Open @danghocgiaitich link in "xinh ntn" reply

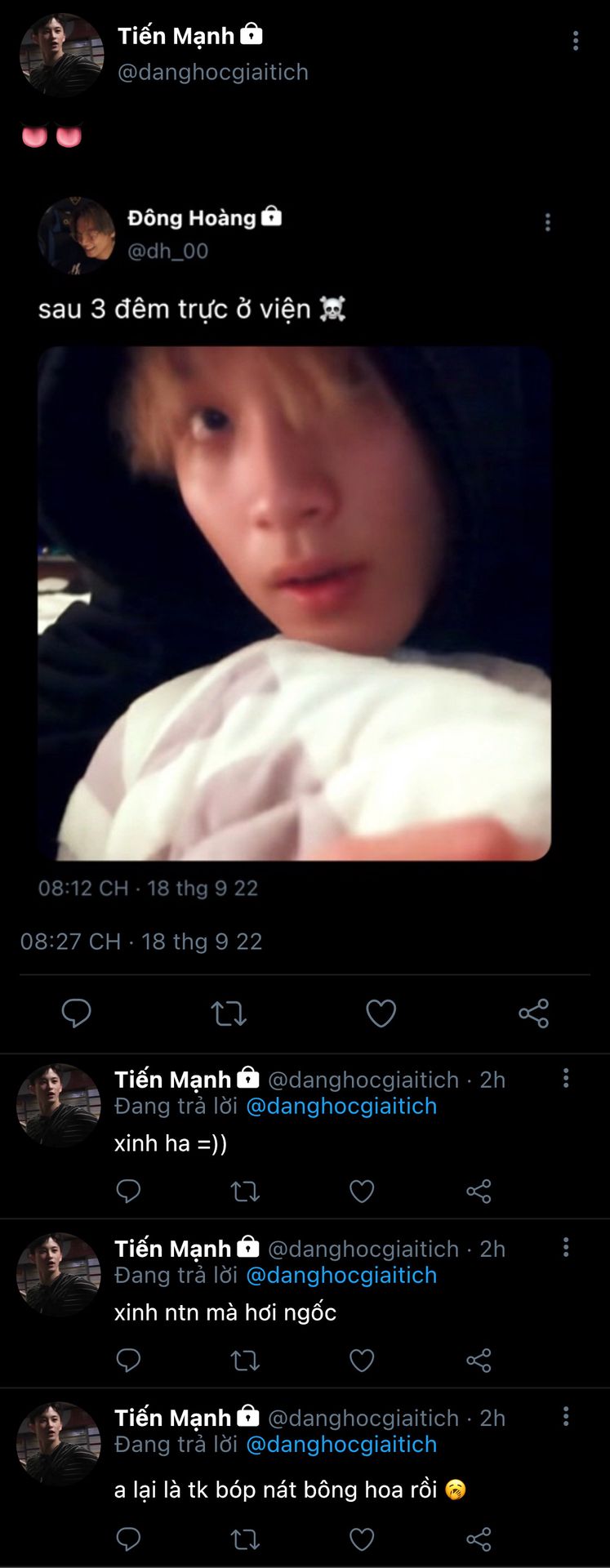pos(341,1275)
